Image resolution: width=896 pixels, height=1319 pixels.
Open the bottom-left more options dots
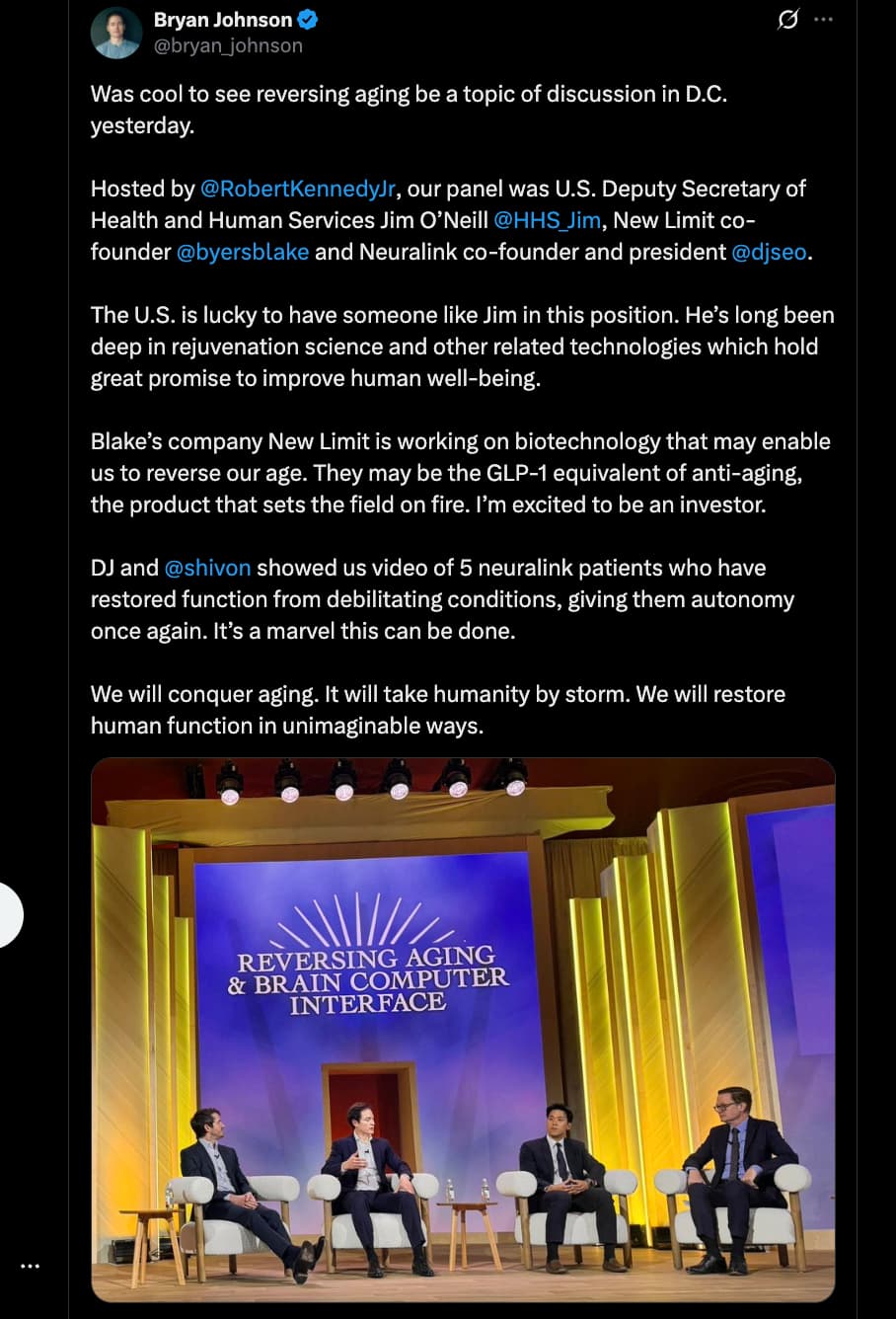coord(31,1266)
